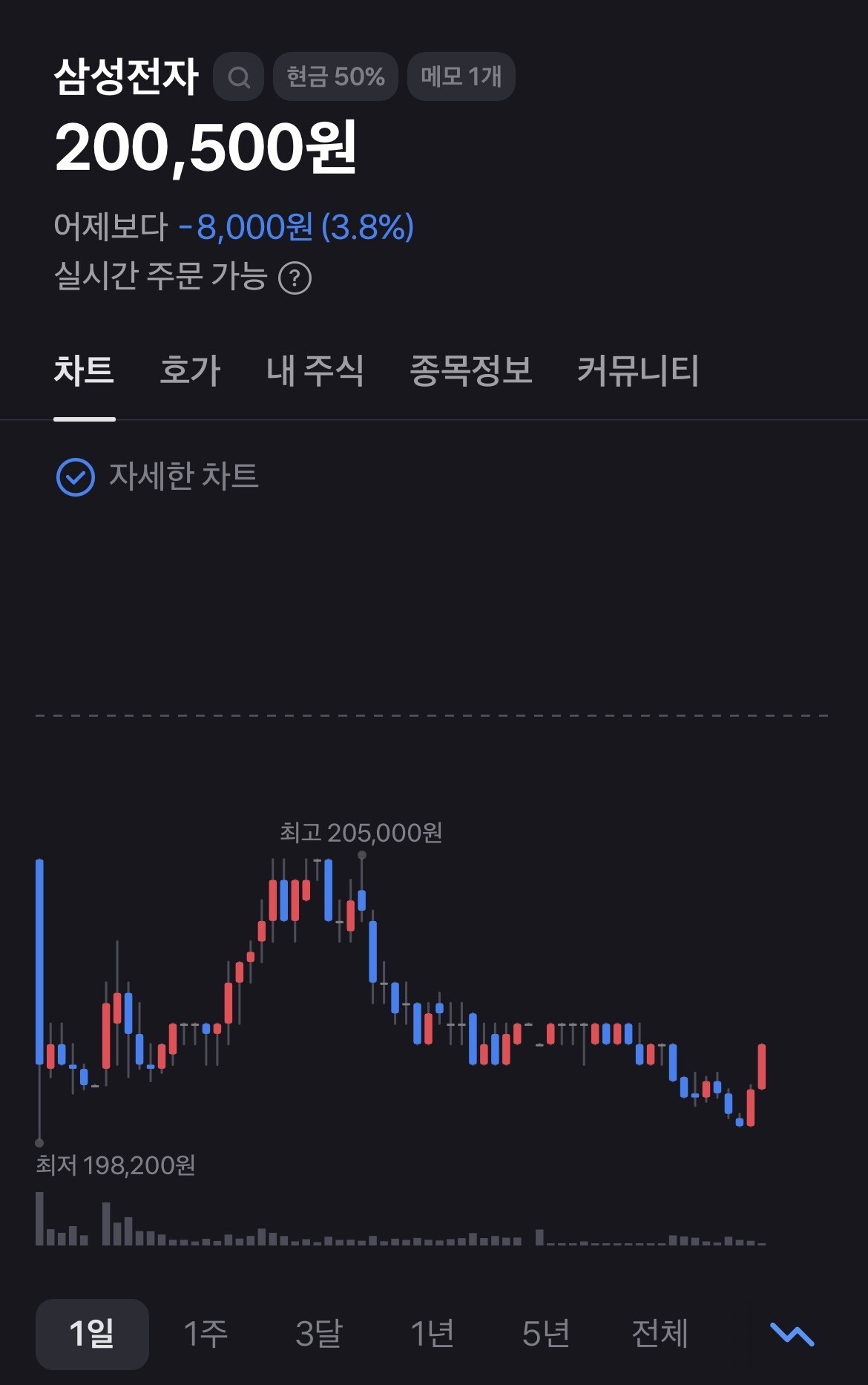Show the 전체 chart range
The height and width of the screenshot is (1385, 868).
click(x=660, y=1334)
